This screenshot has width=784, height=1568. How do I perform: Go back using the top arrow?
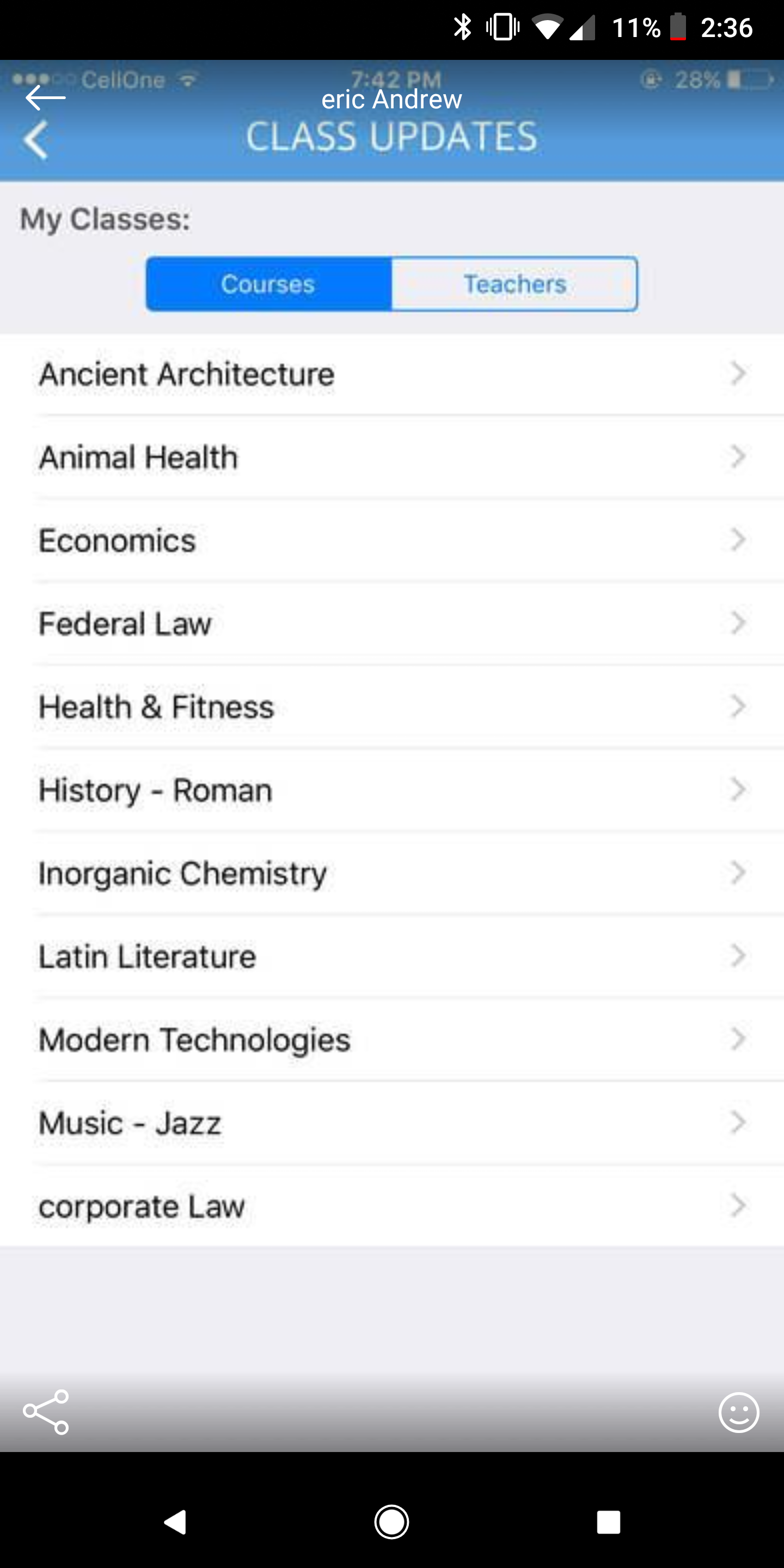pyautogui.click(x=46, y=97)
